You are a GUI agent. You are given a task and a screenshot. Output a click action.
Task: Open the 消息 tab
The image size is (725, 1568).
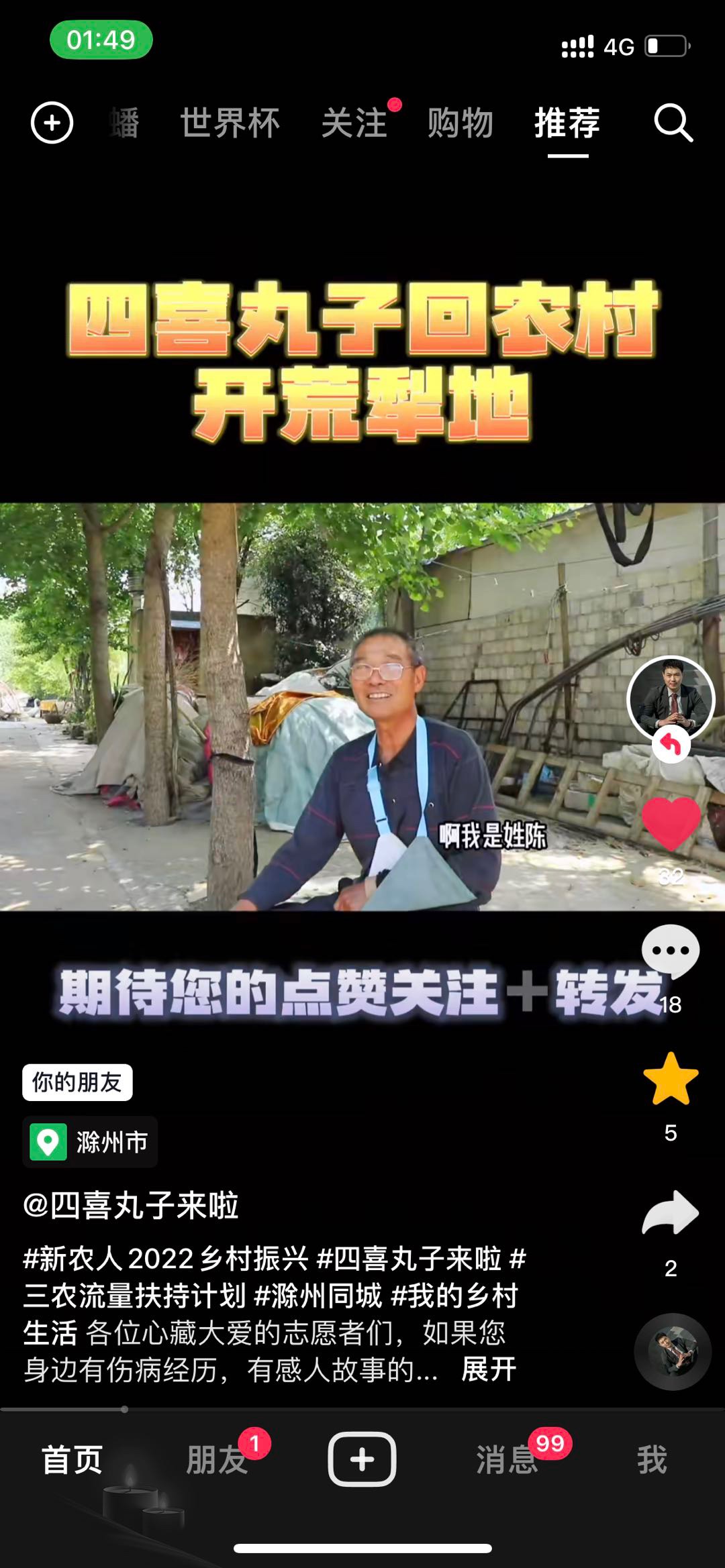507,1459
